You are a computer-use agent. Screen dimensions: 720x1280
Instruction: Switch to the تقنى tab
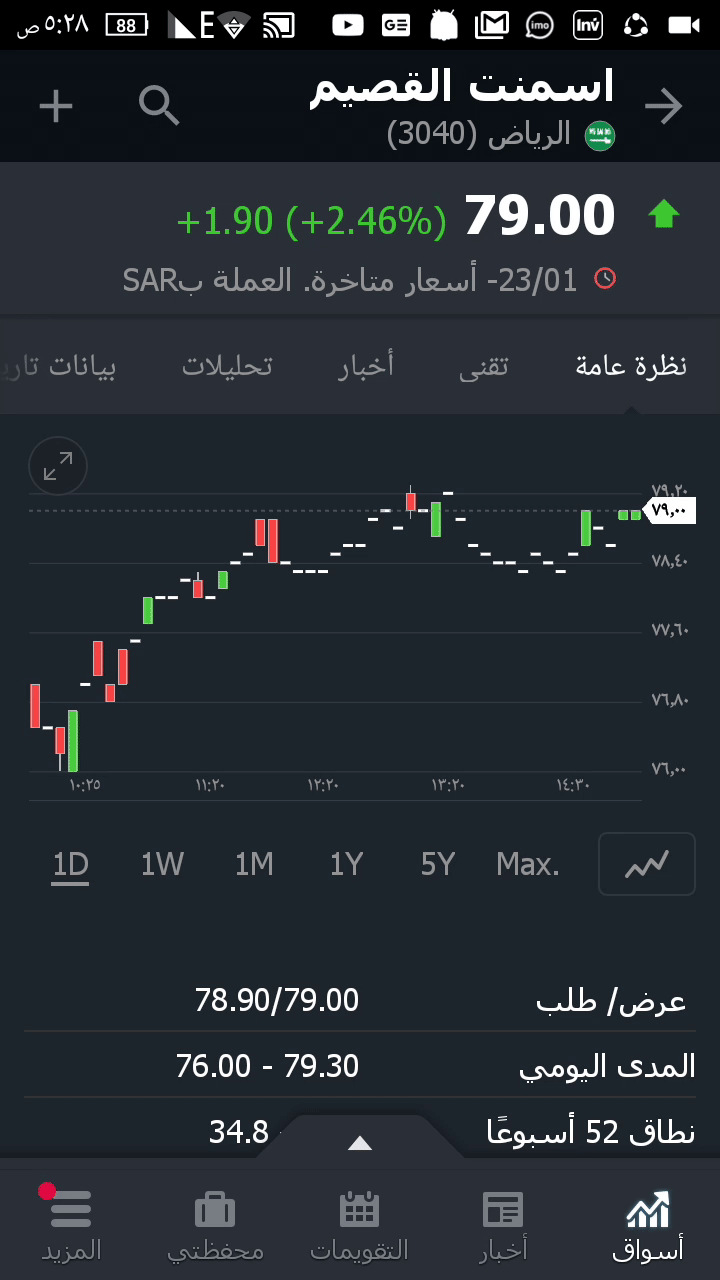pyautogui.click(x=484, y=366)
